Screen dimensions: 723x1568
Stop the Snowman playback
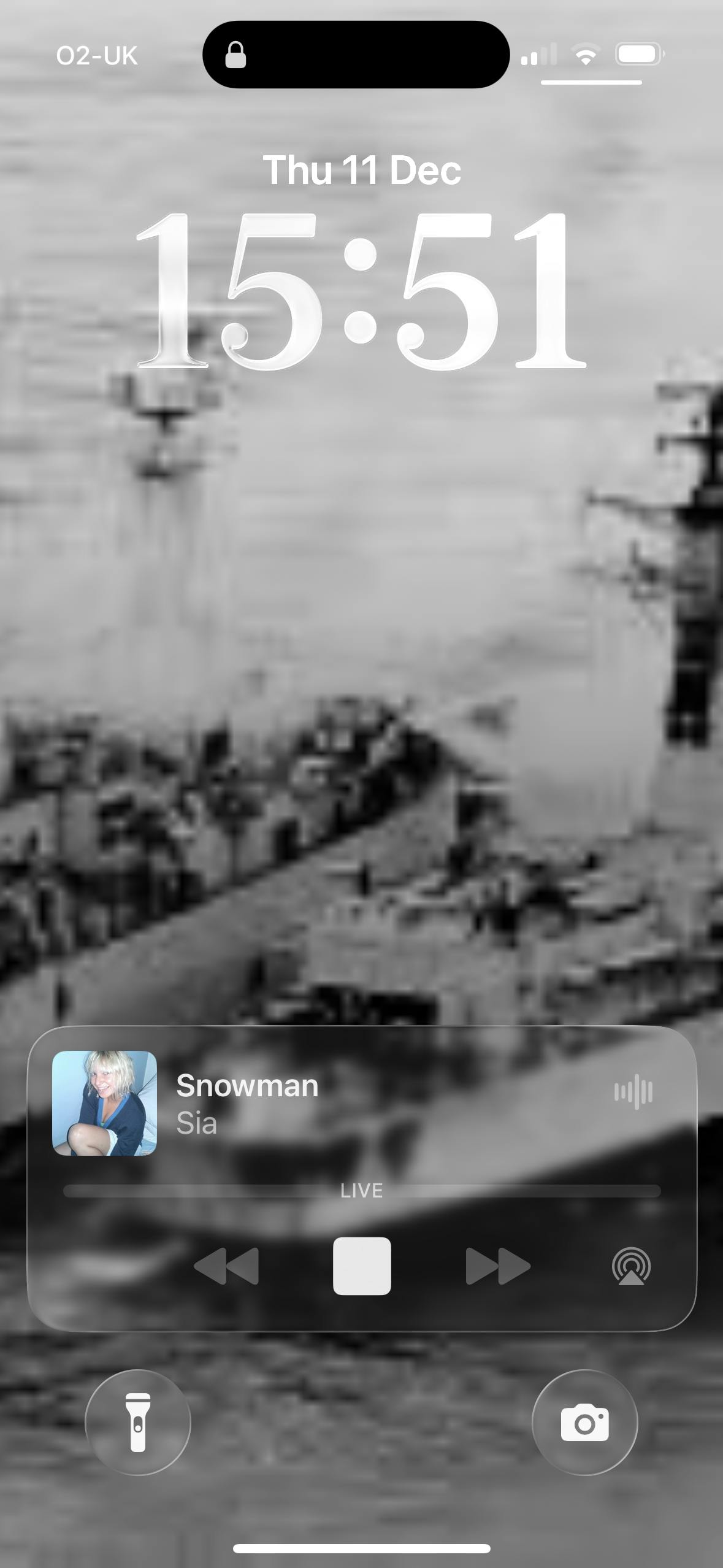coord(362,1266)
